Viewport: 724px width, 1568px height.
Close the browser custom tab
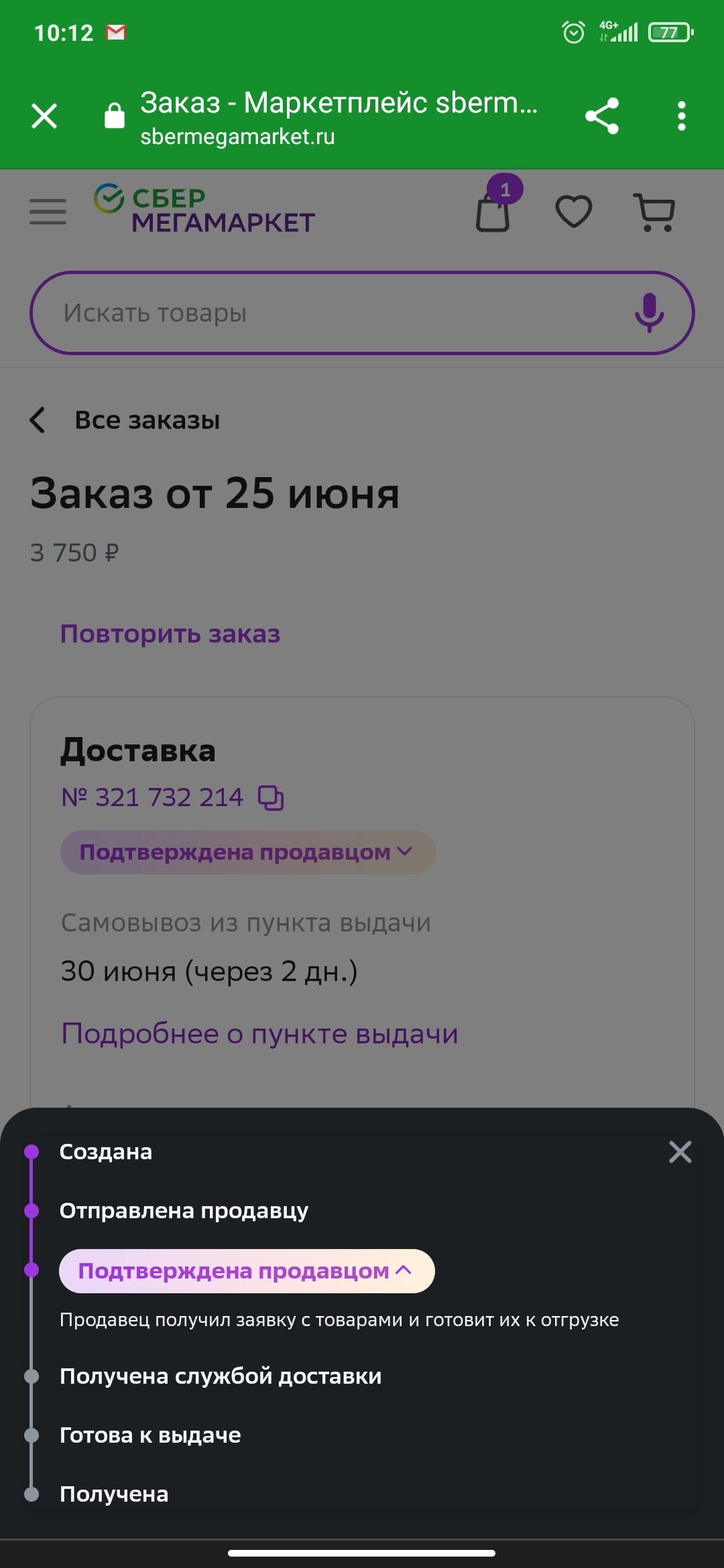44,116
